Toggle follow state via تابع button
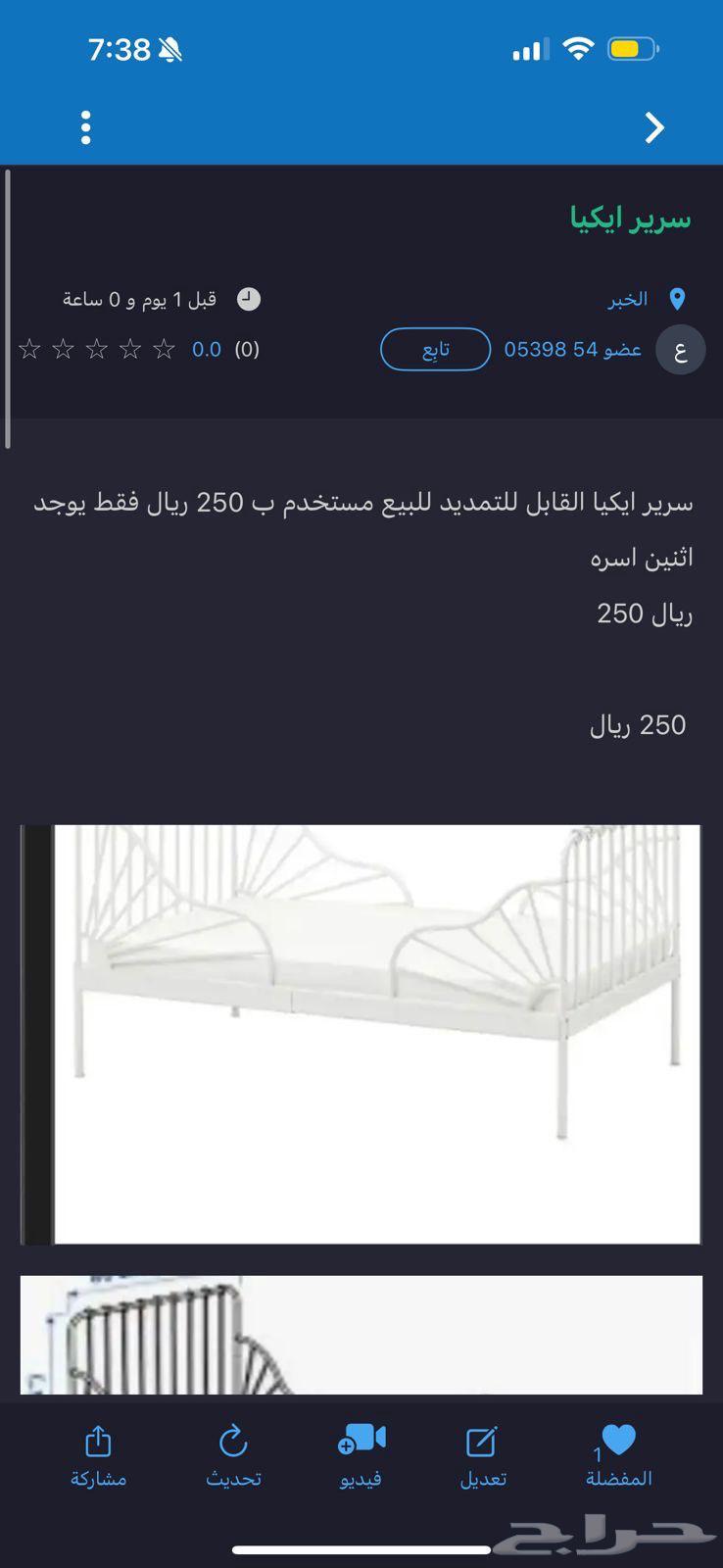 [435, 349]
